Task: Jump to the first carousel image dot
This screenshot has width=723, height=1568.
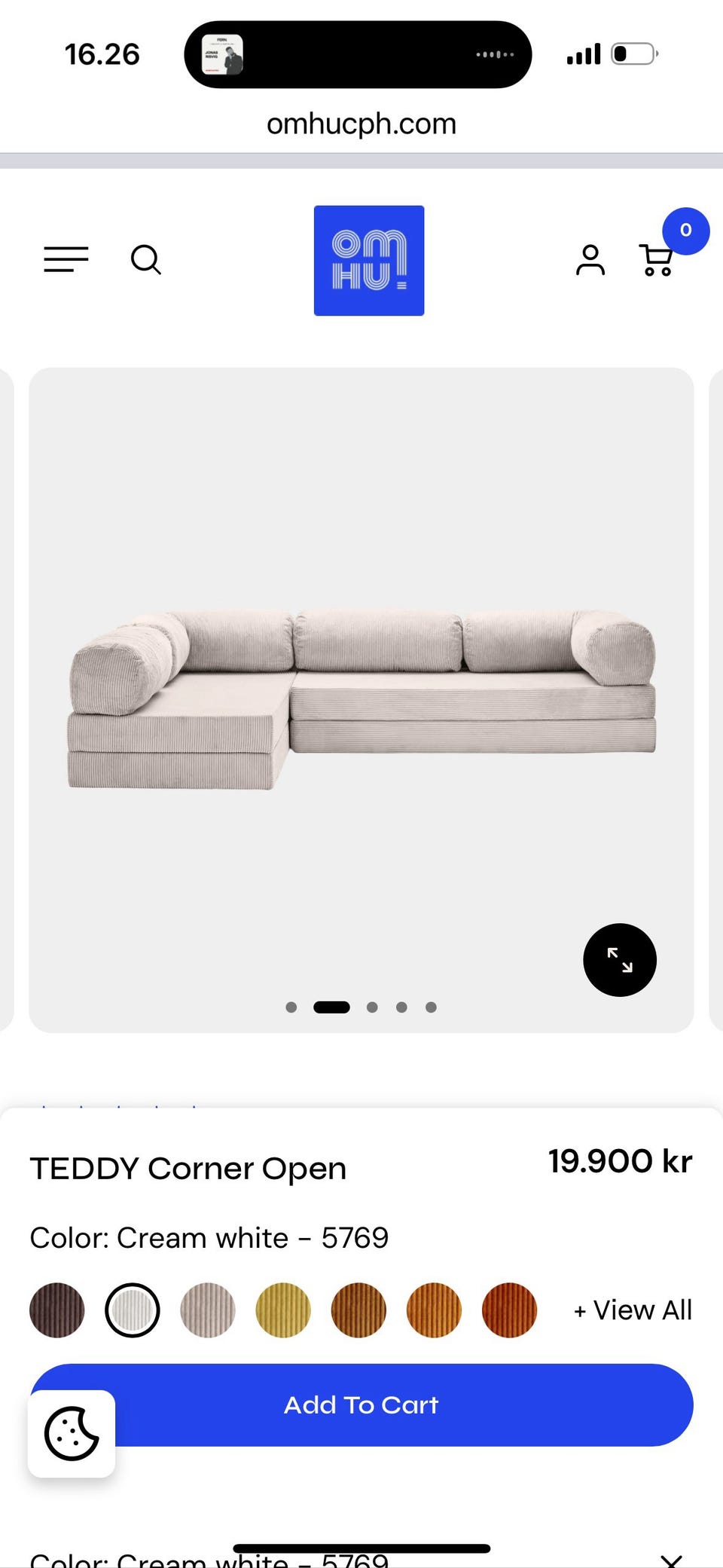Action: (291, 1007)
